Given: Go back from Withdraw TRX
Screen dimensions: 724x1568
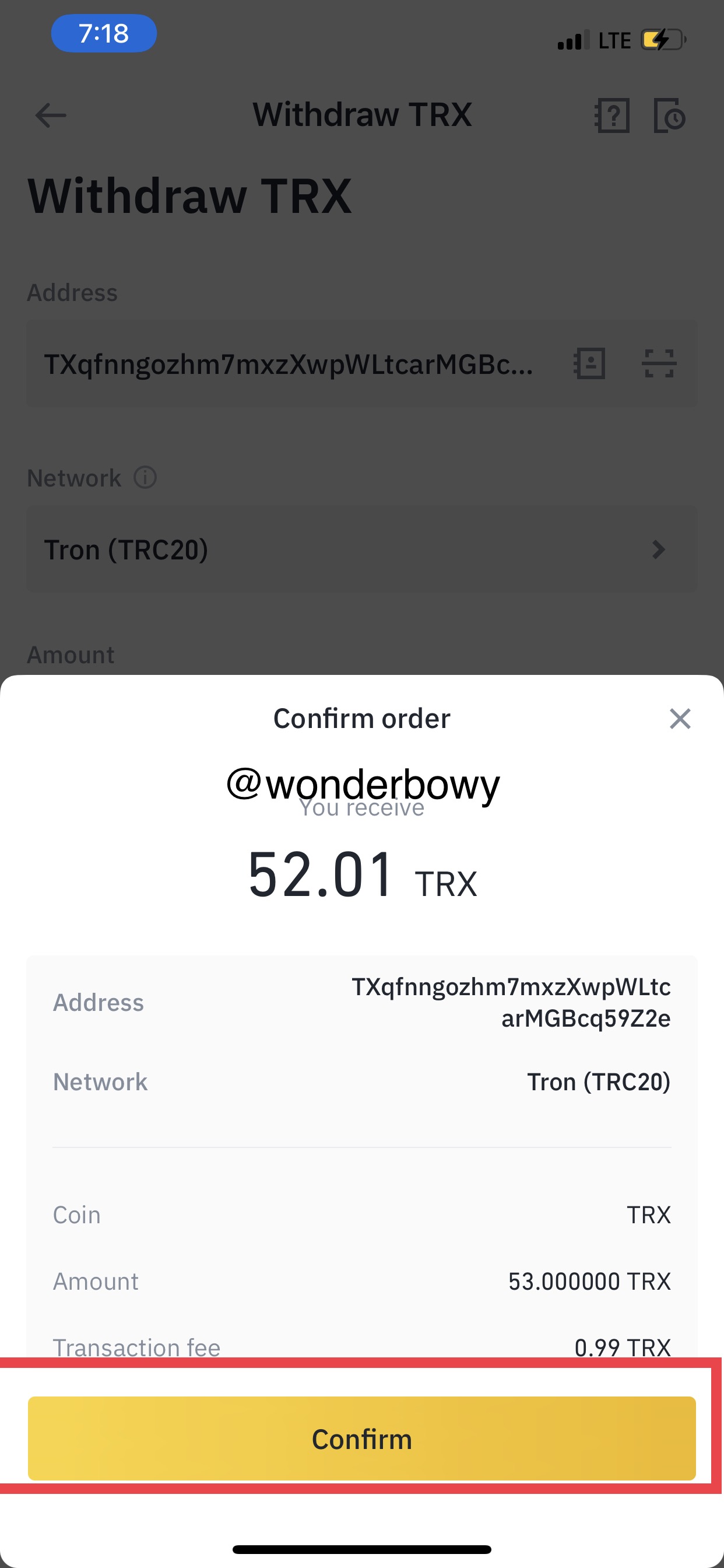Looking at the screenshot, I should click(51, 115).
